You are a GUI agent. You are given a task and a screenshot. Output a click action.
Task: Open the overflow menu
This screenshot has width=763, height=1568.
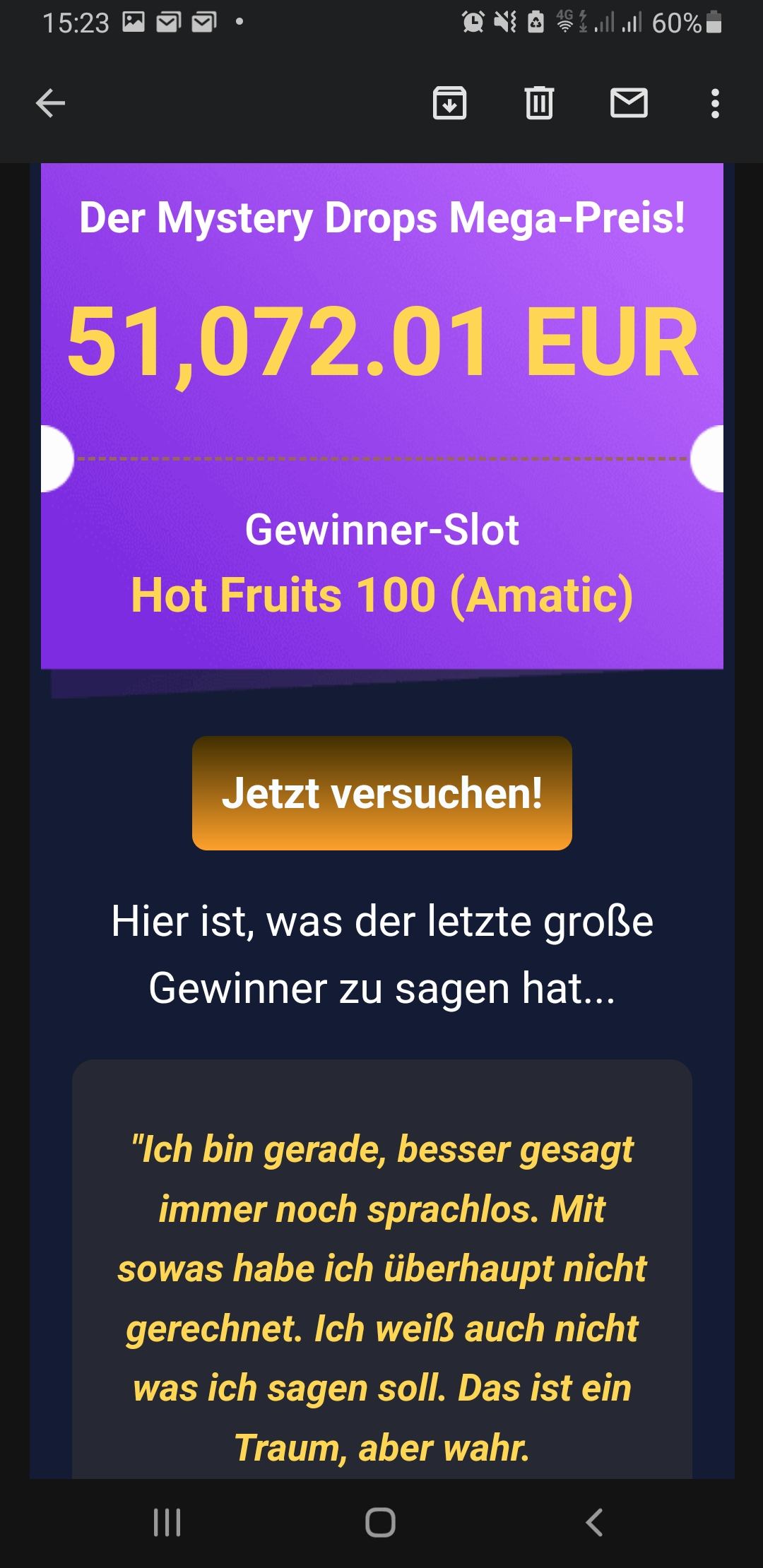pos(715,104)
